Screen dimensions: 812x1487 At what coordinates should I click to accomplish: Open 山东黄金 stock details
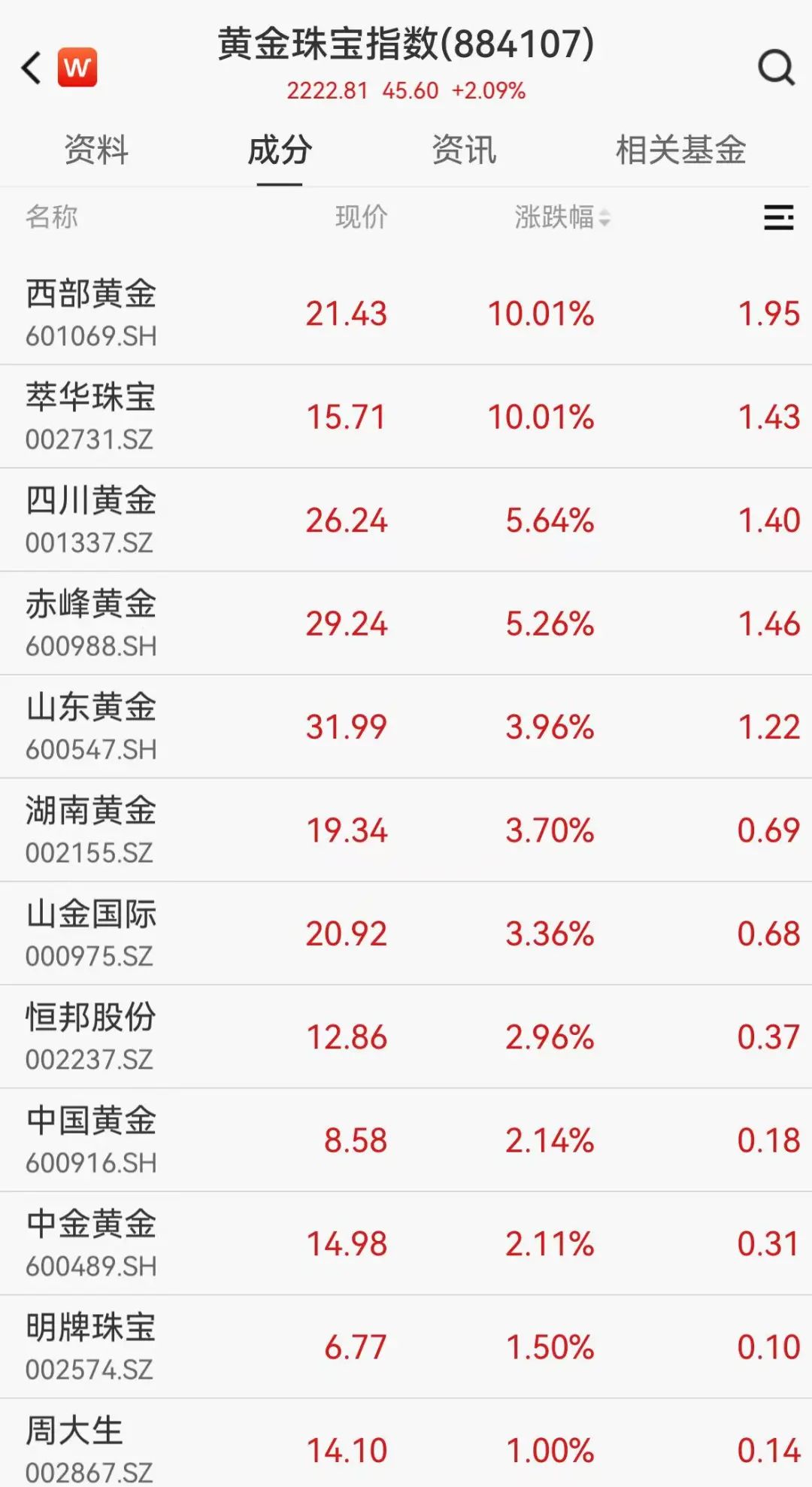tap(91, 726)
